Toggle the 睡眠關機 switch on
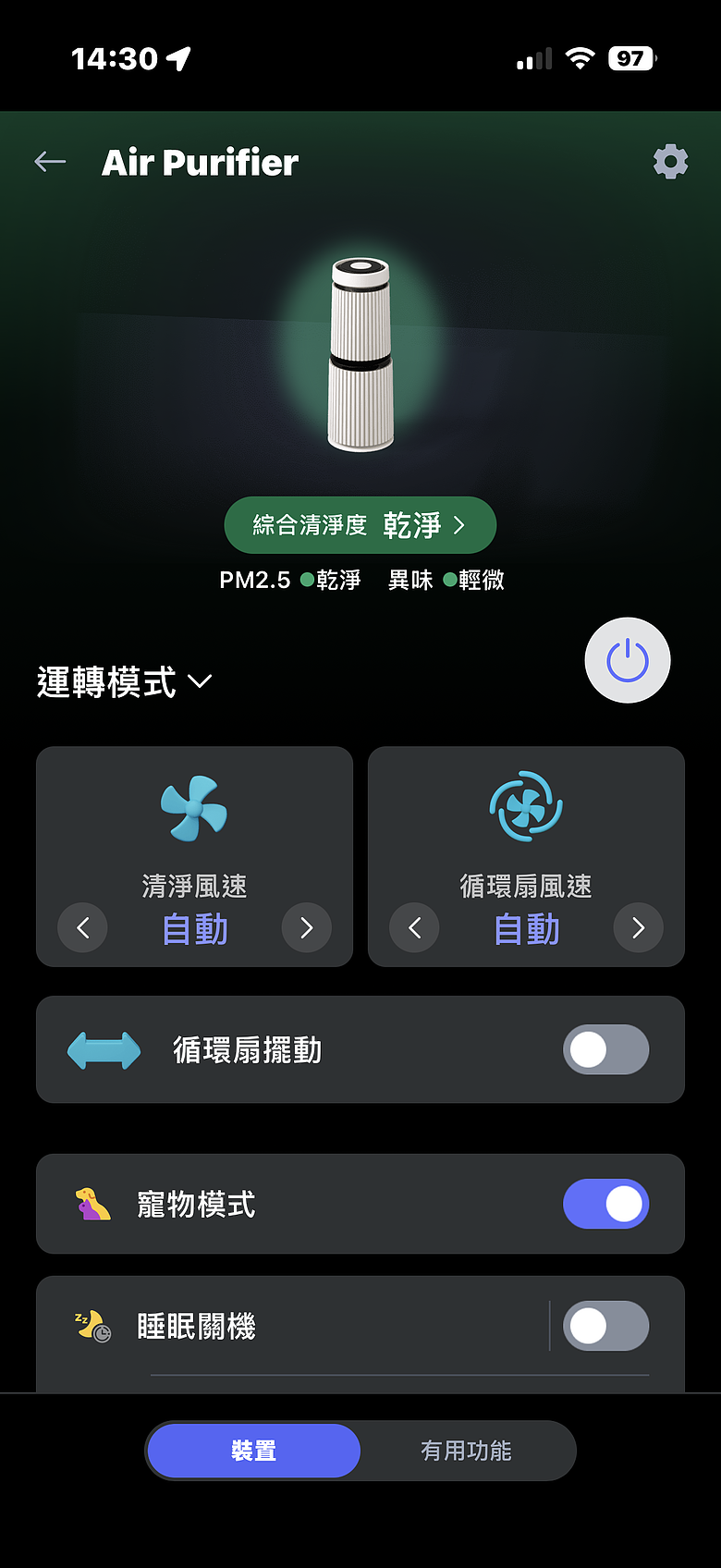This screenshot has height=1568, width=721. [606, 1326]
